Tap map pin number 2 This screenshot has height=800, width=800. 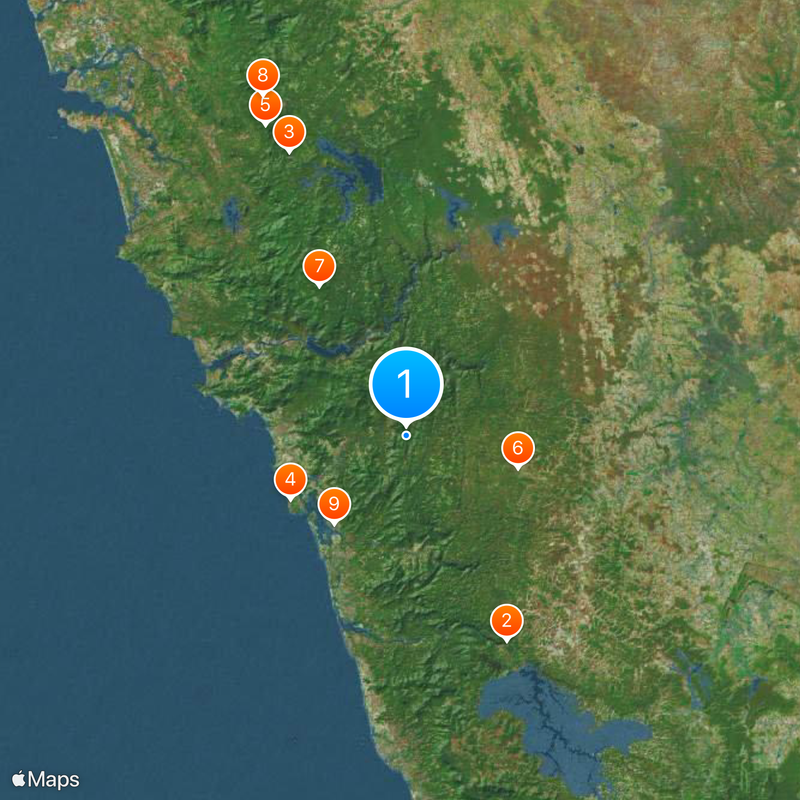pyautogui.click(x=507, y=621)
